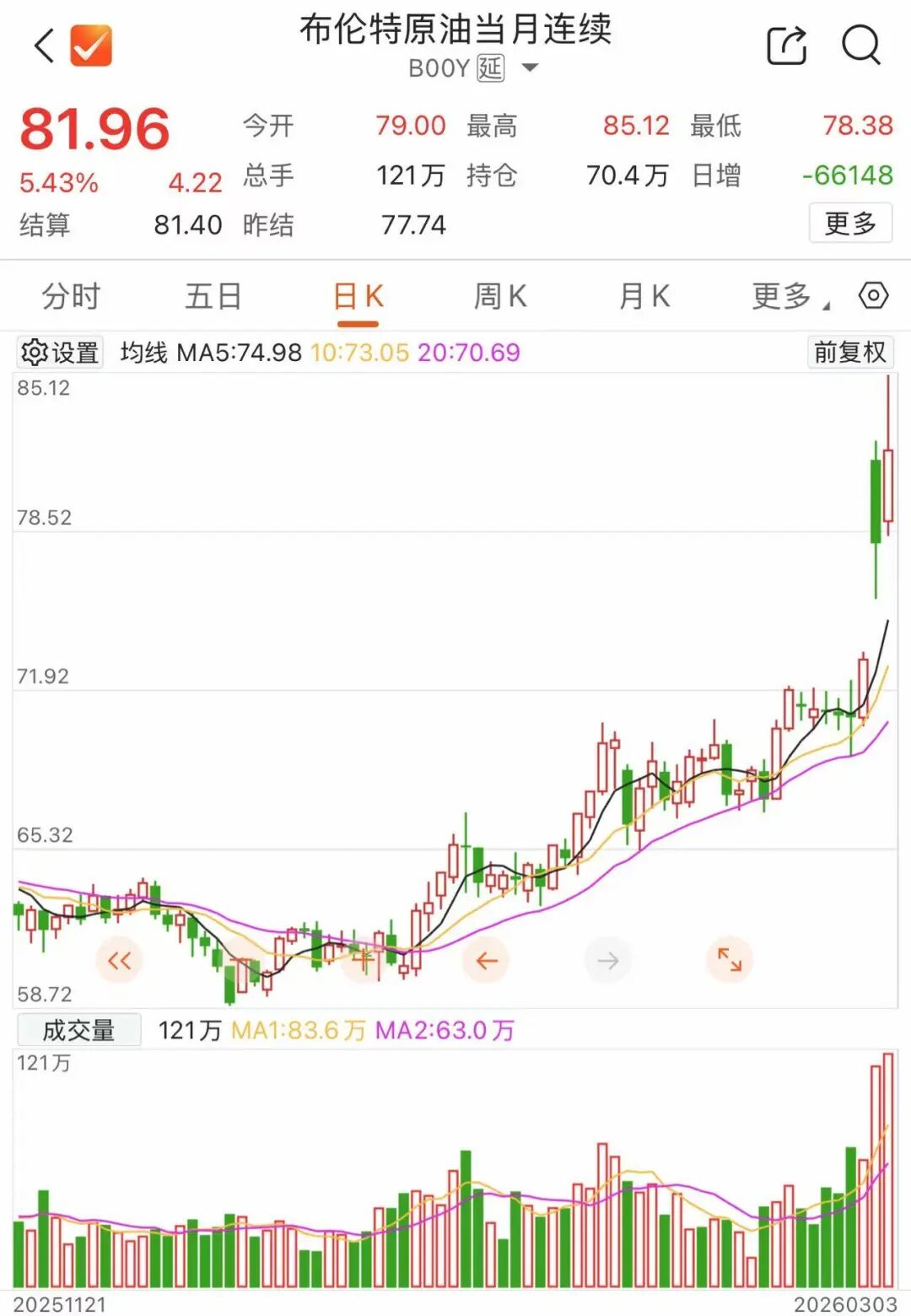
Task: Open the search magnifier
Action: (860, 46)
